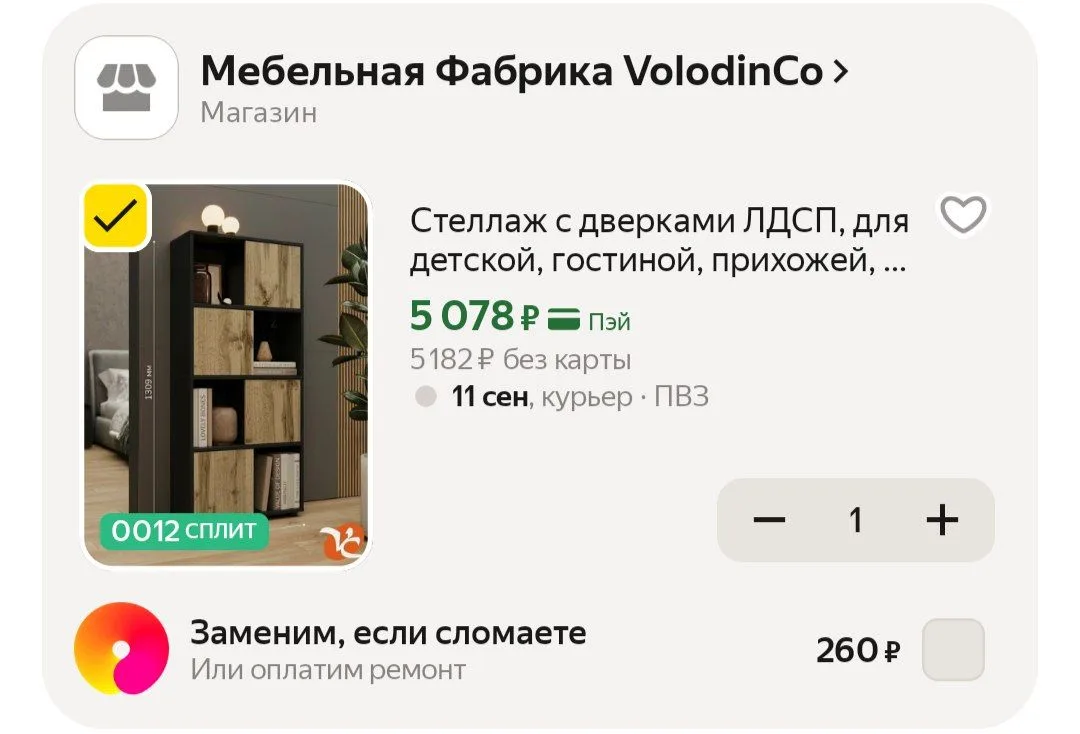Uncheck the yellow item selection checkbox

(x=116, y=216)
